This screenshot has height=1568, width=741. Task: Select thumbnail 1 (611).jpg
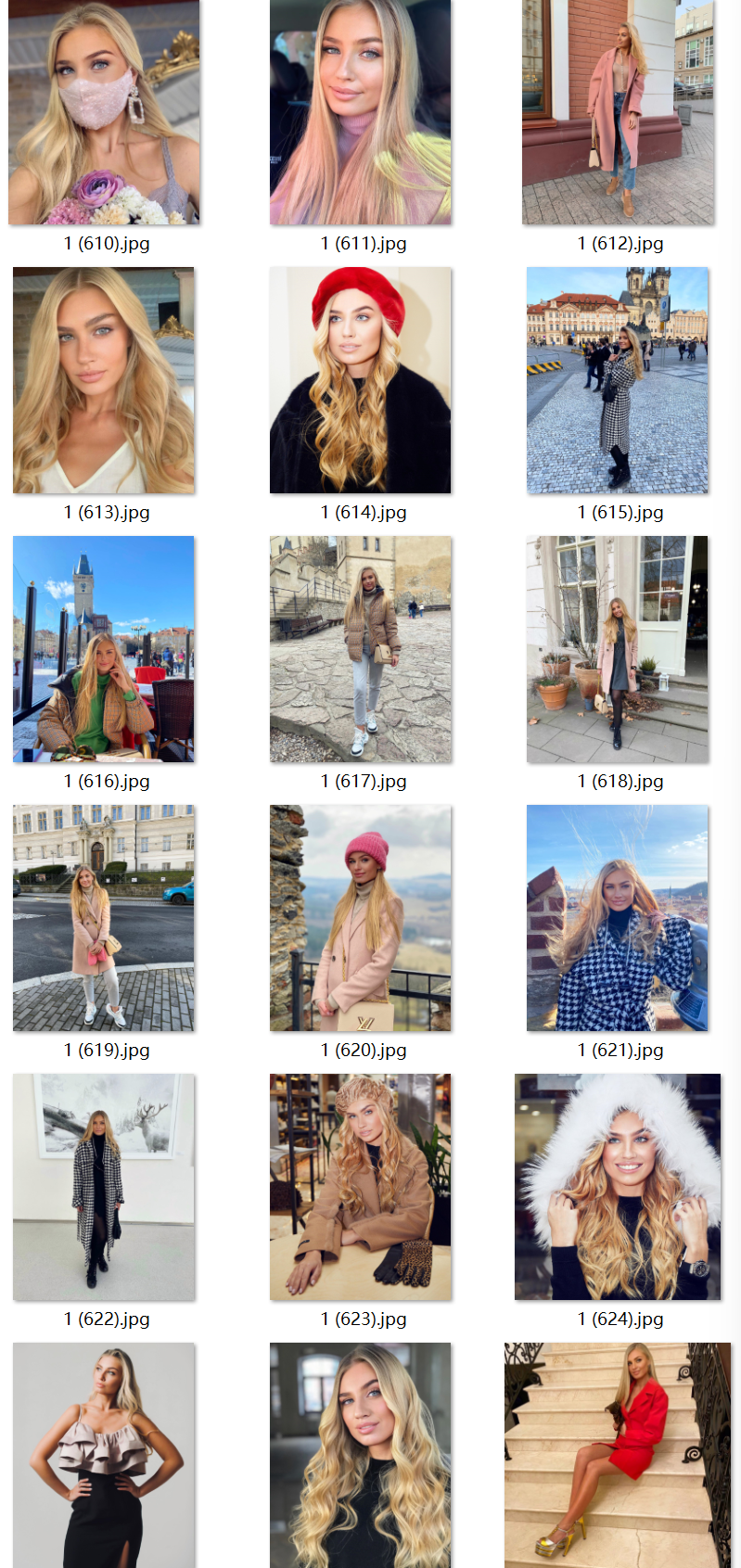361,112
